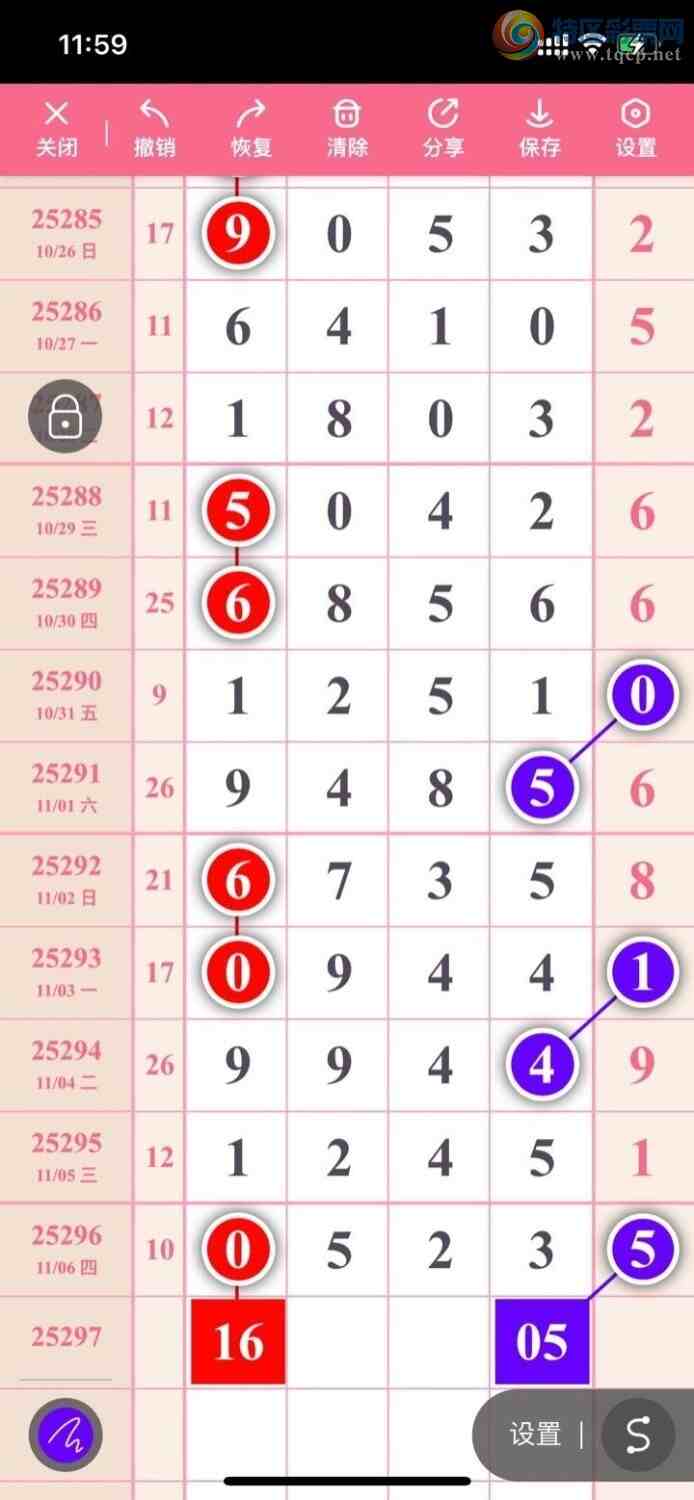Open the bottom drawing settings label
The image size is (694, 1500).
click(x=535, y=1434)
